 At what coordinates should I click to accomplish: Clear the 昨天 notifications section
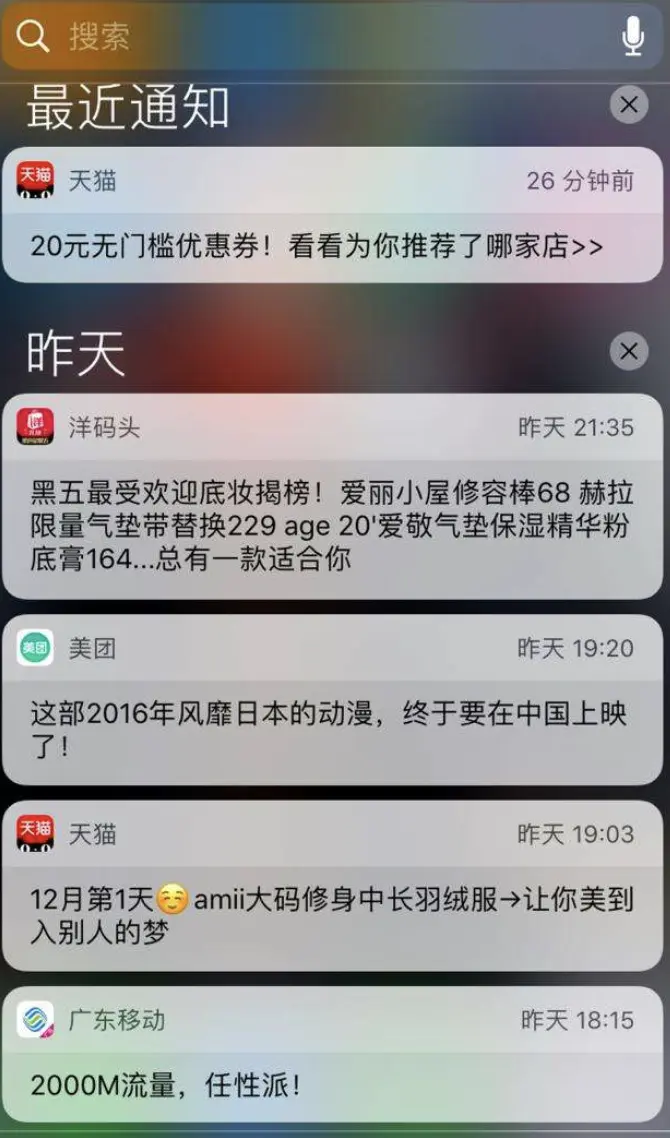[629, 351]
